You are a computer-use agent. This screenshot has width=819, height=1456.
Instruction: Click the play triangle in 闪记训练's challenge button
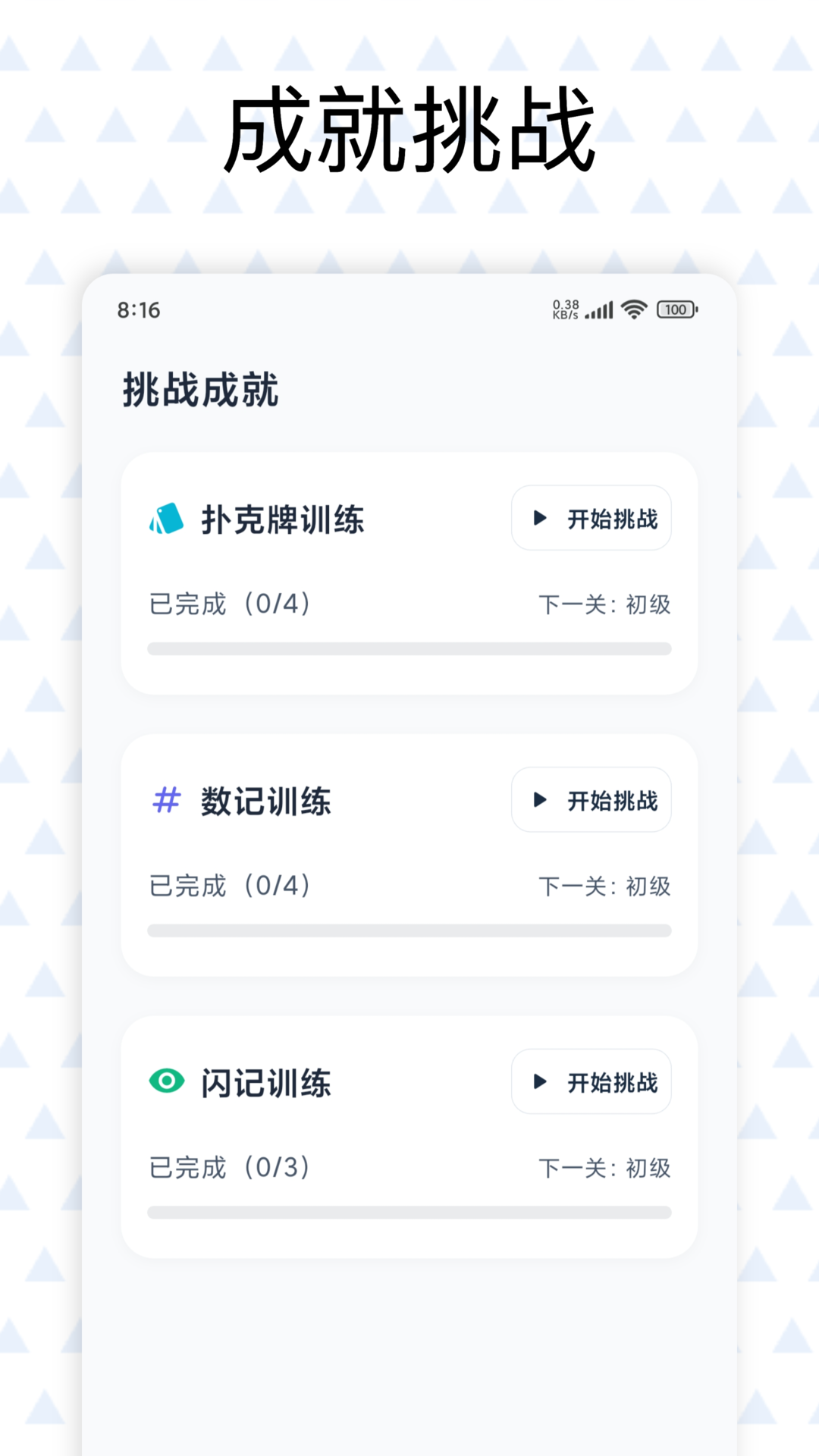(540, 1082)
